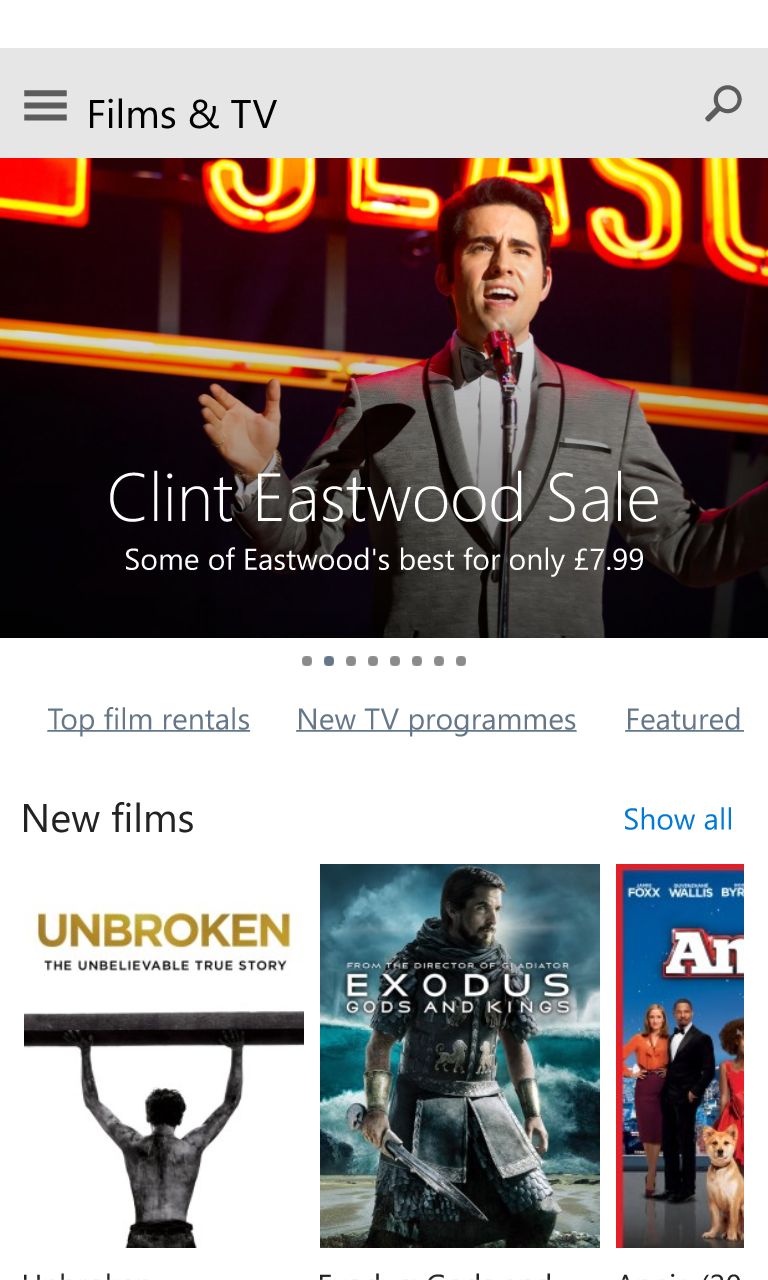Screen dimensions: 768x1280
Task: Open Exodus: Gods and Kings film
Action: coord(460,1055)
